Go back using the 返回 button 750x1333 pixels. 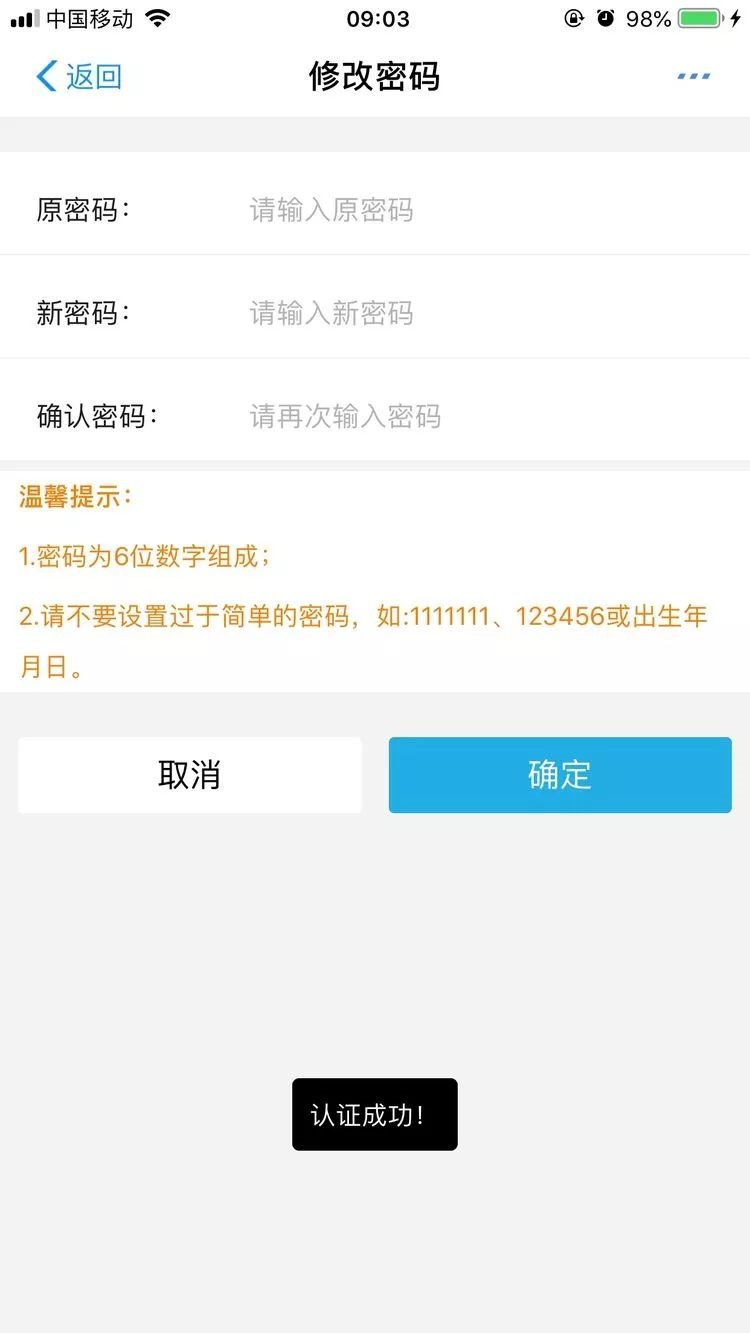78,76
